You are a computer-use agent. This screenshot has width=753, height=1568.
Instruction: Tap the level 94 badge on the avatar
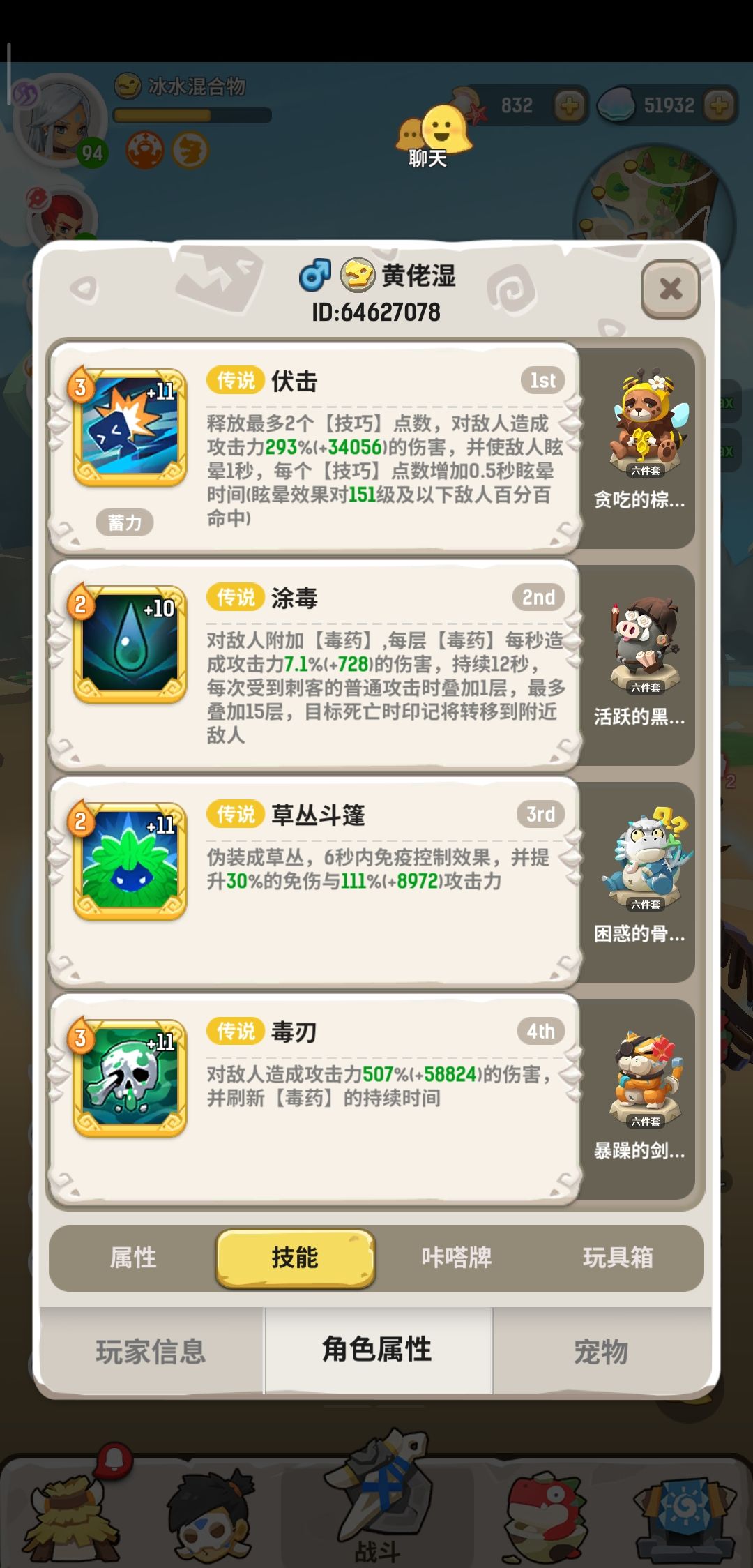point(94,152)
